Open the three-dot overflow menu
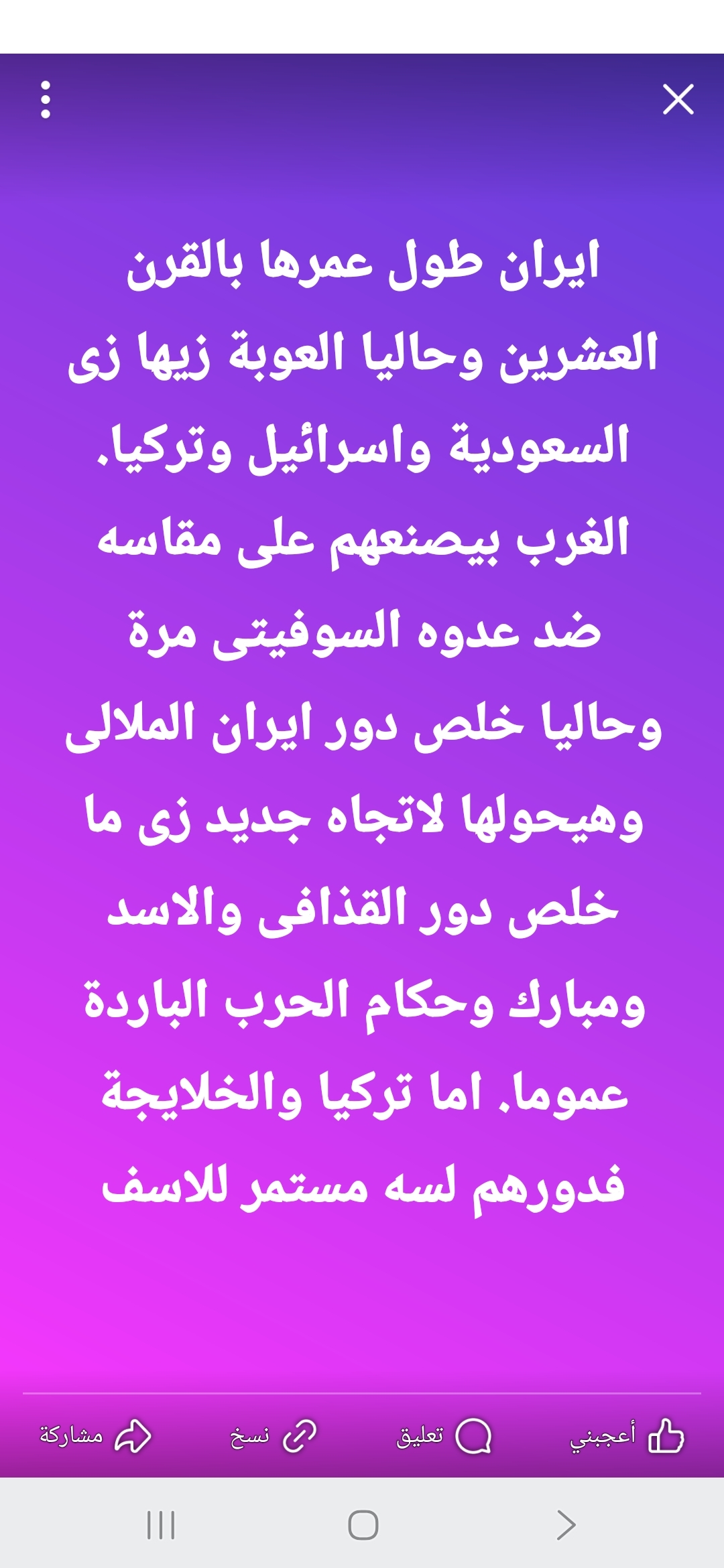 [46, 100]
